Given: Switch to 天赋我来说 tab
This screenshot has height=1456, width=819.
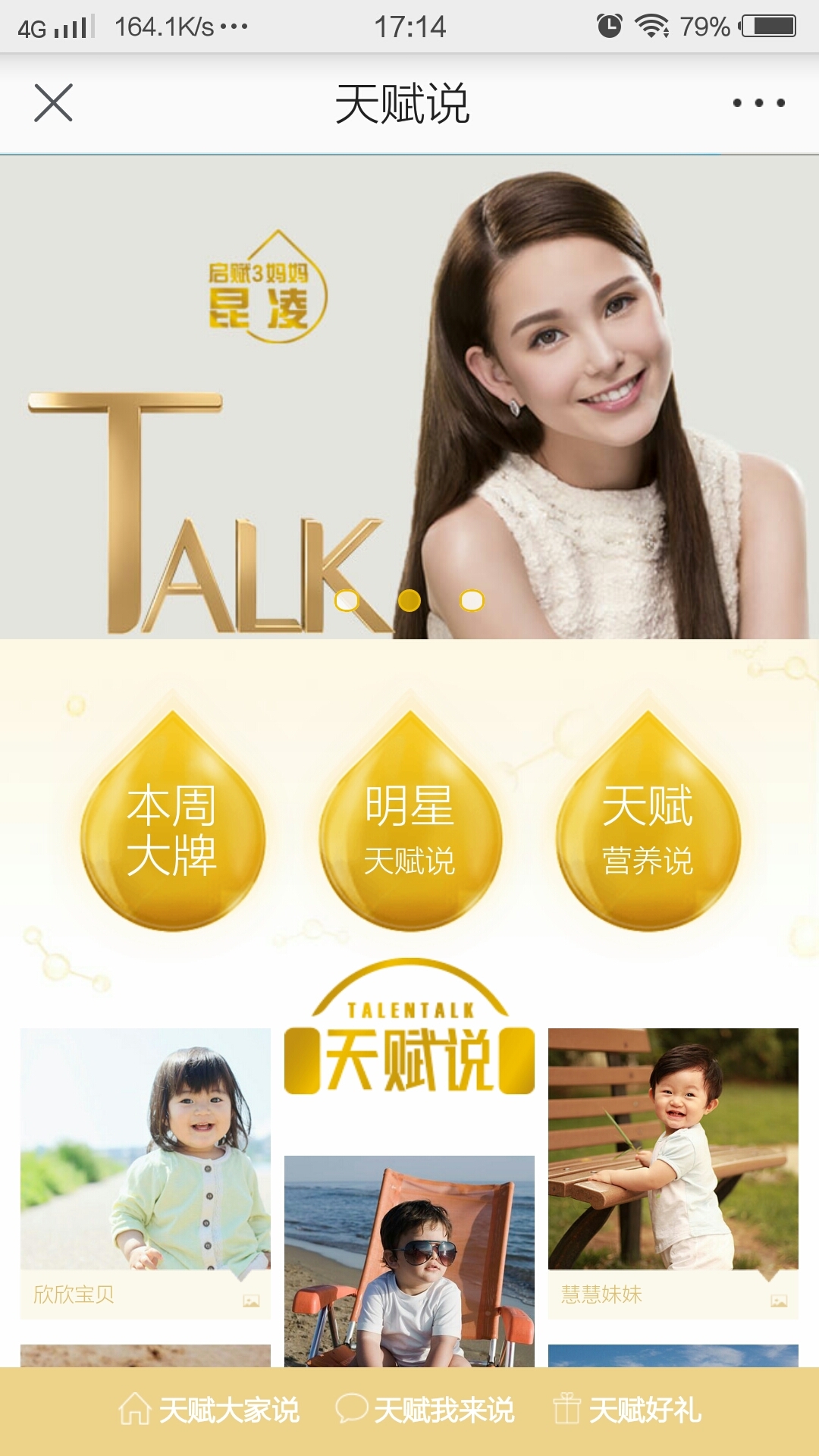Looking at the screenshot, I should tap(425, 1410).
